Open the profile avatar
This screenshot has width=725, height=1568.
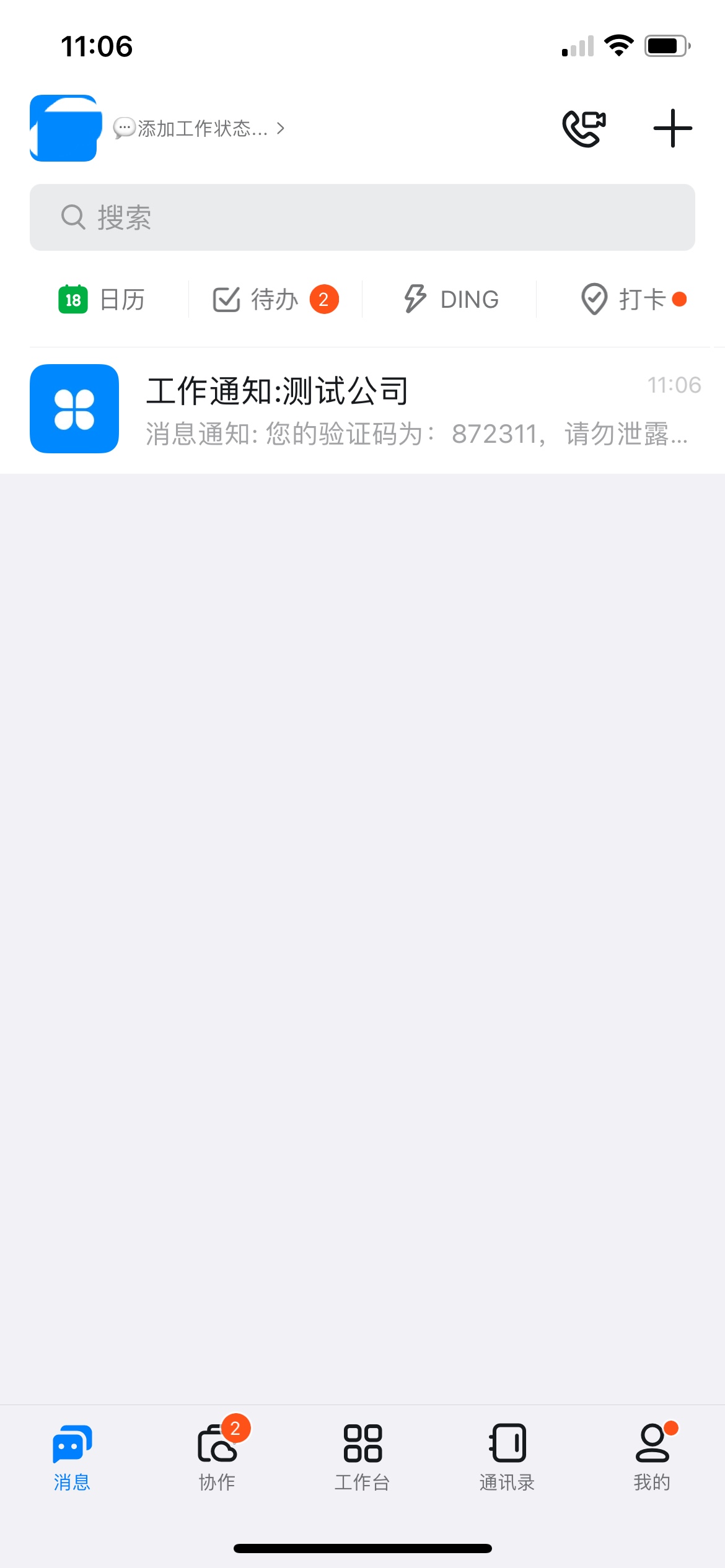[65, 128]
